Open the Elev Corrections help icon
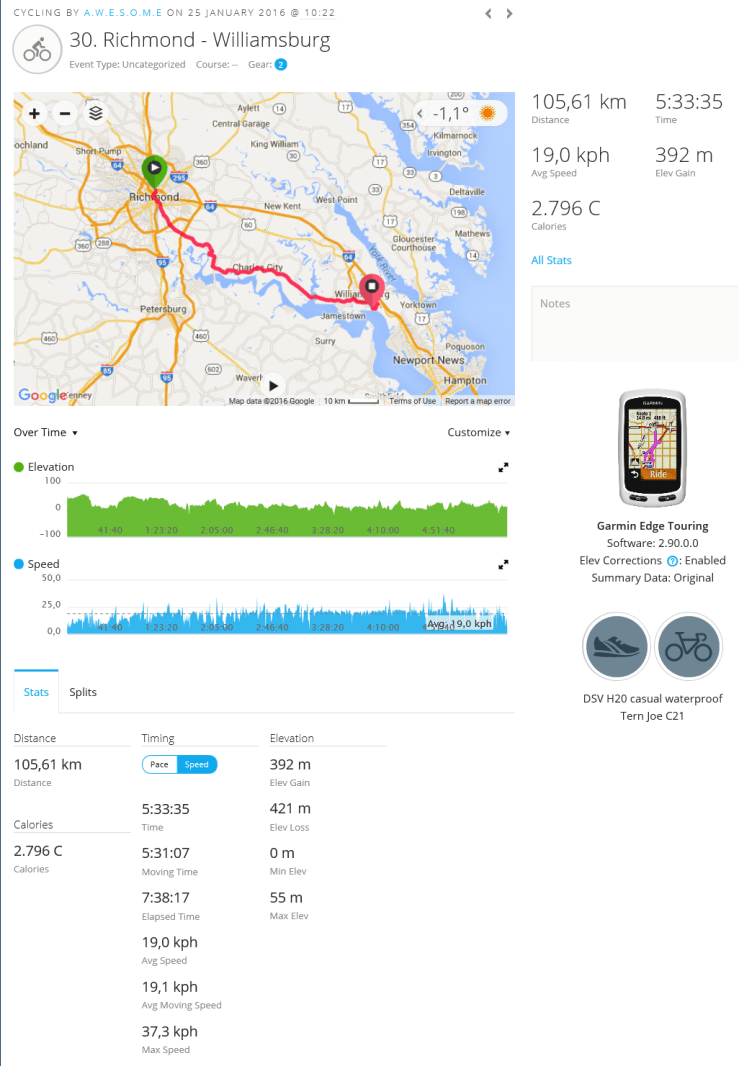Screen dimensions: 739x1066 672,561
